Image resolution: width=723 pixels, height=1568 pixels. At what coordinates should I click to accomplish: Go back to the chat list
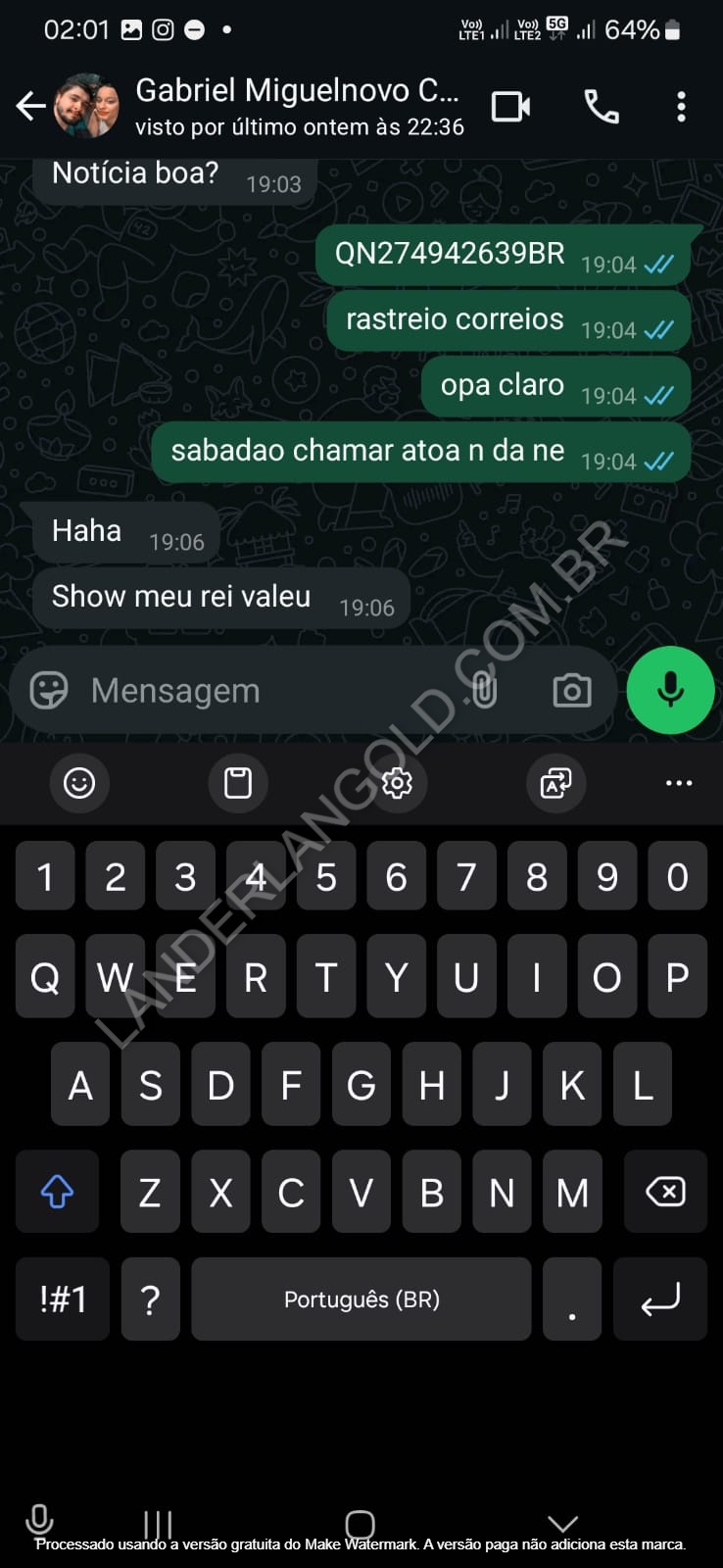(x=31, y=106)
